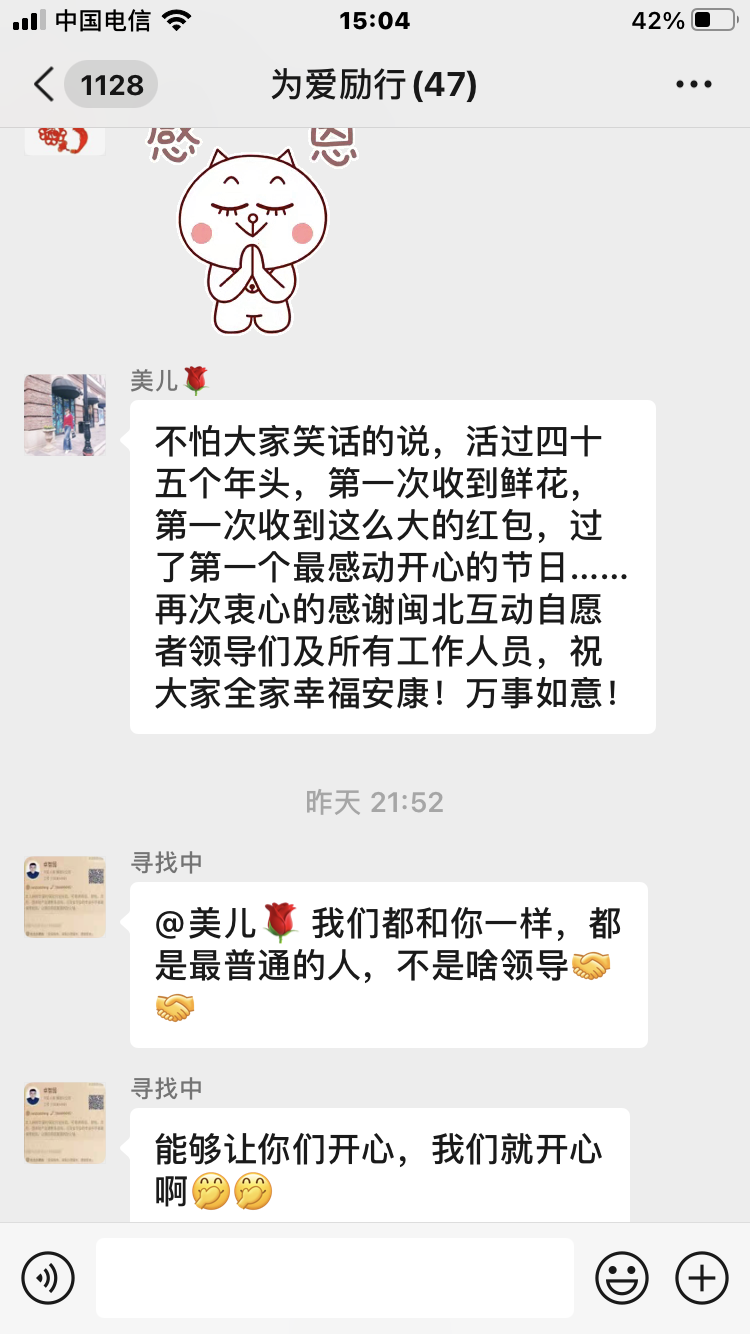Open 寻找中's avatar beside the 能够让你们开心 message

65,1122
